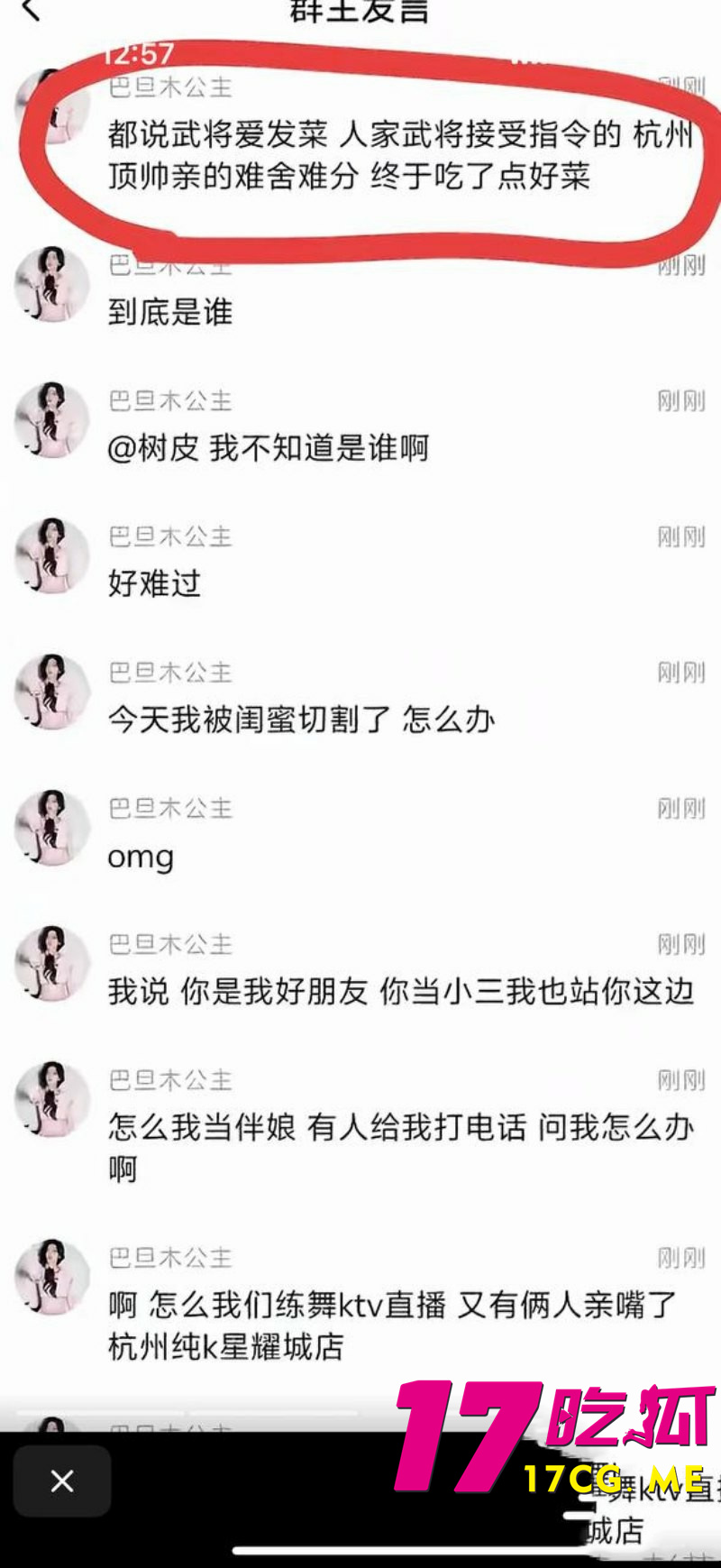This screenshot has width=721, height=1568.
Task: Tap the avatar by the omg message
Action: click(50, 831)
